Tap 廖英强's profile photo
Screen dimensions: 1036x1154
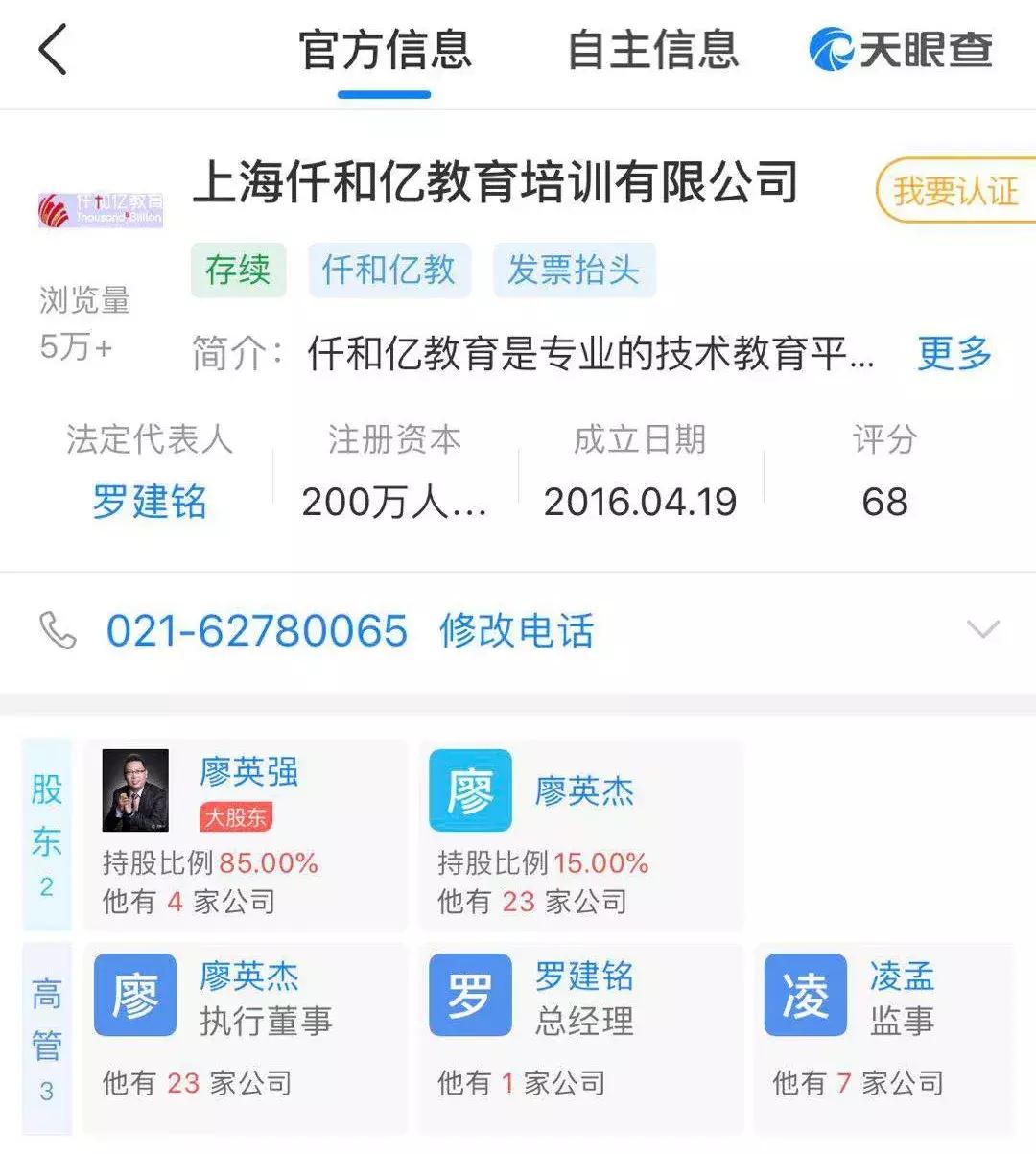[x=134, y=792]
